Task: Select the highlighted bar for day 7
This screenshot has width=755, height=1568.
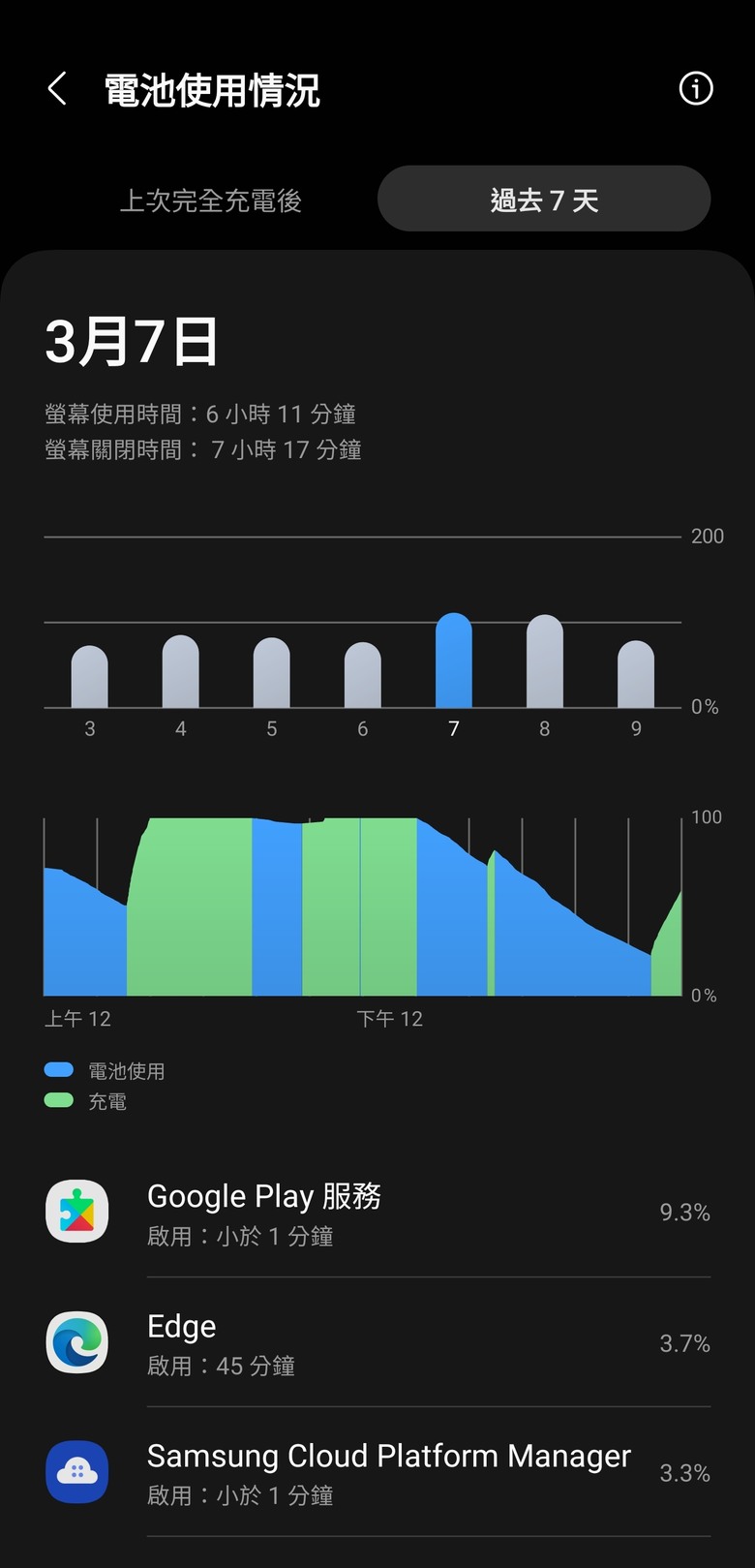Action: pyautogui.click(x=454, y=661)
